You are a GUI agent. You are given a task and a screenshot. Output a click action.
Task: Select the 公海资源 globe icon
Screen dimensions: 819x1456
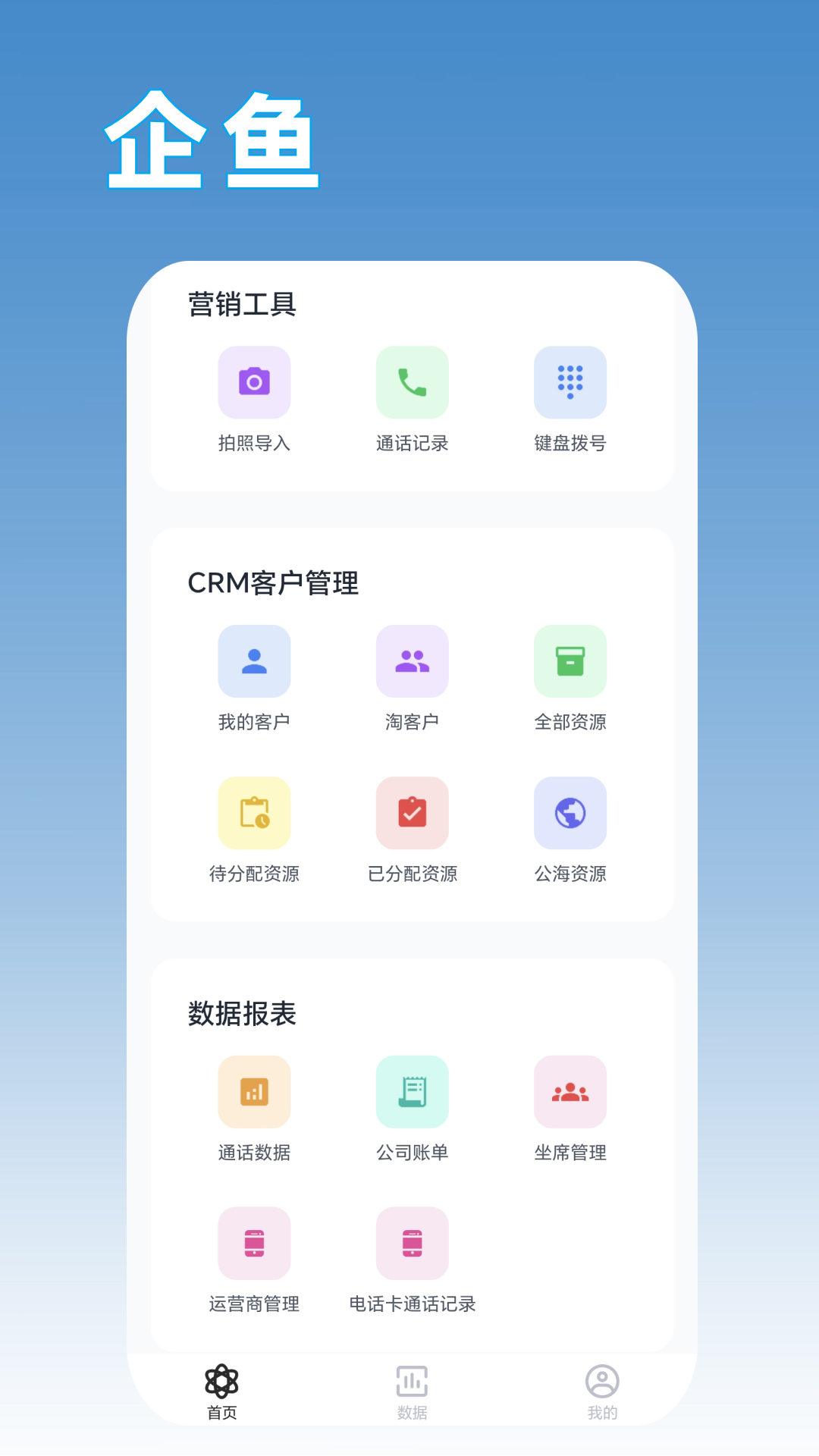click(x=570, y=812)
